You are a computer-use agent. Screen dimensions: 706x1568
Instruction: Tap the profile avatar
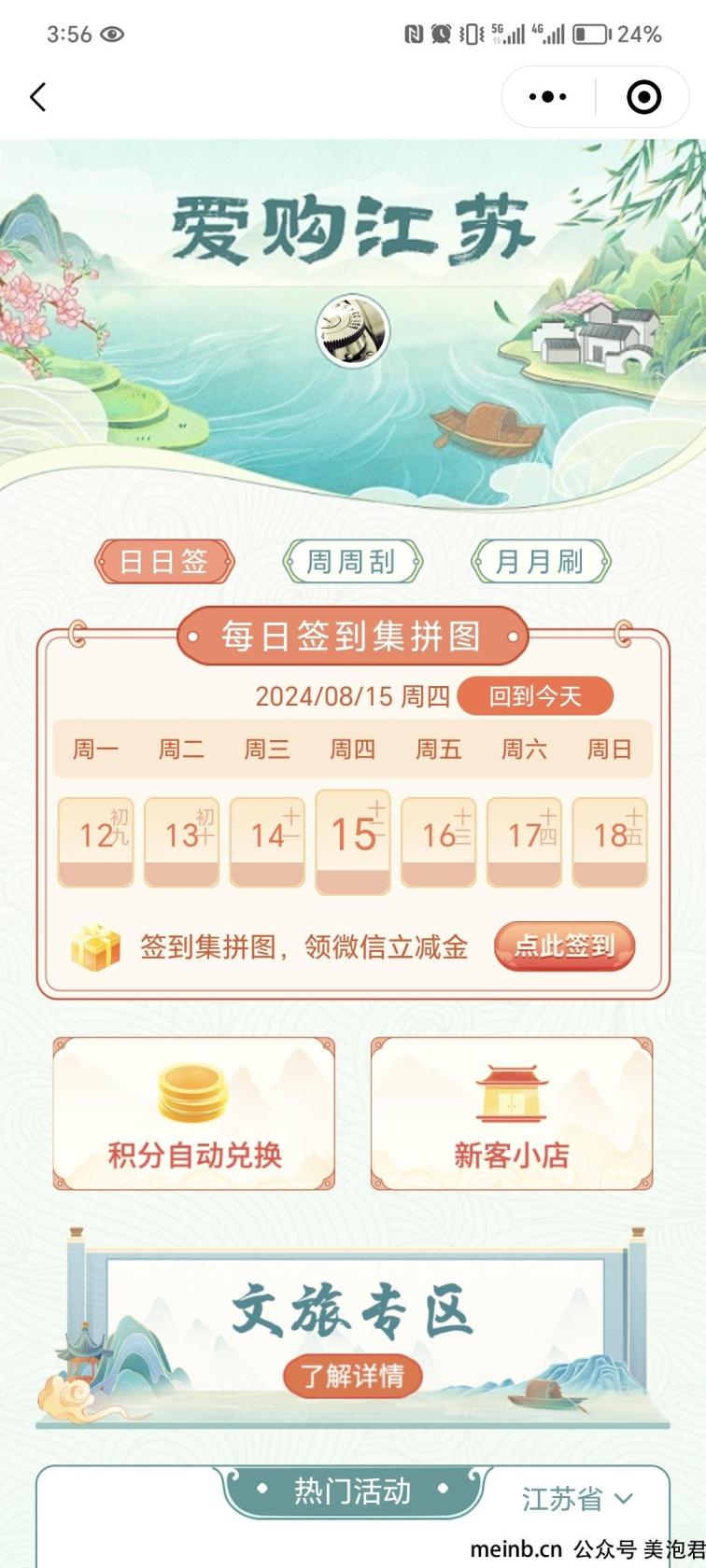click(352, 331)
